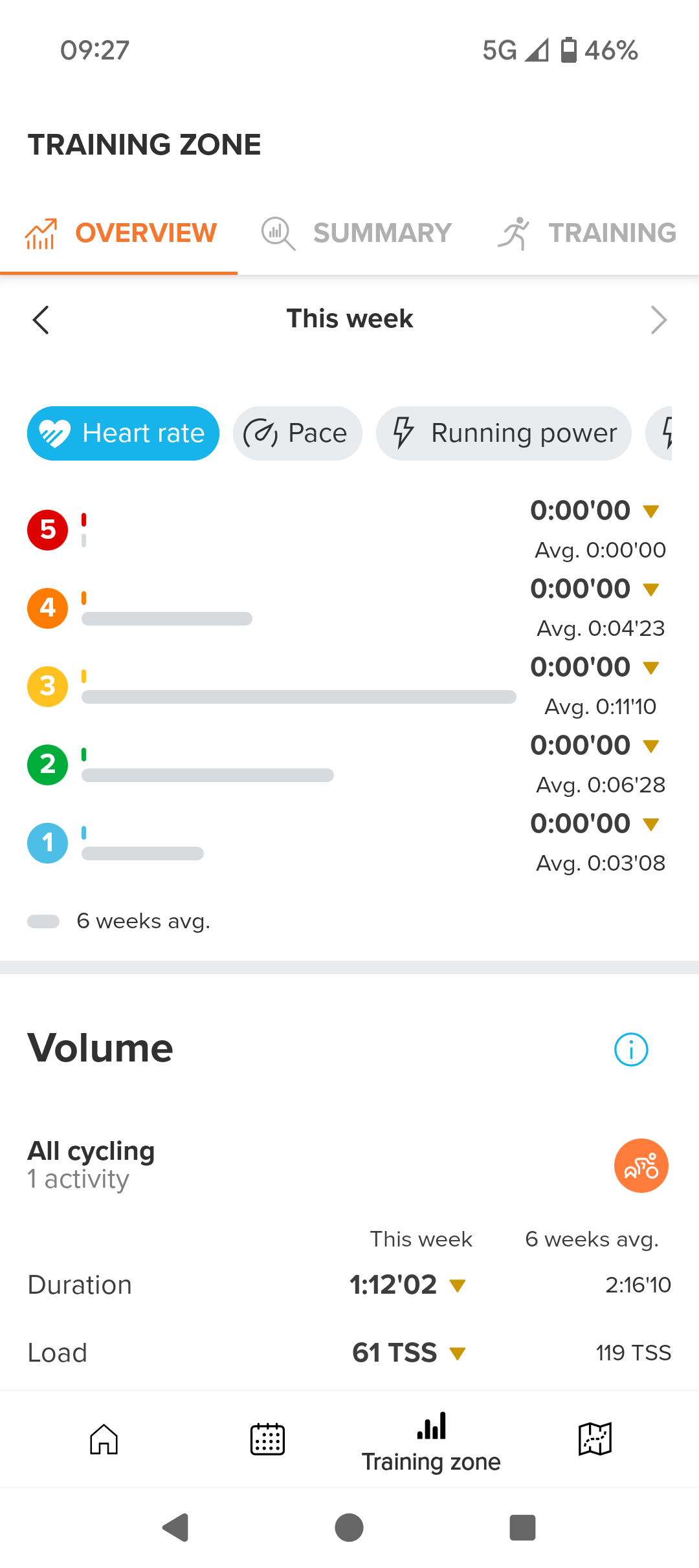Select the Heart rate chip
Image resolution: width=699 pixels, height=1568 pixels.
(x=123, y=433)
